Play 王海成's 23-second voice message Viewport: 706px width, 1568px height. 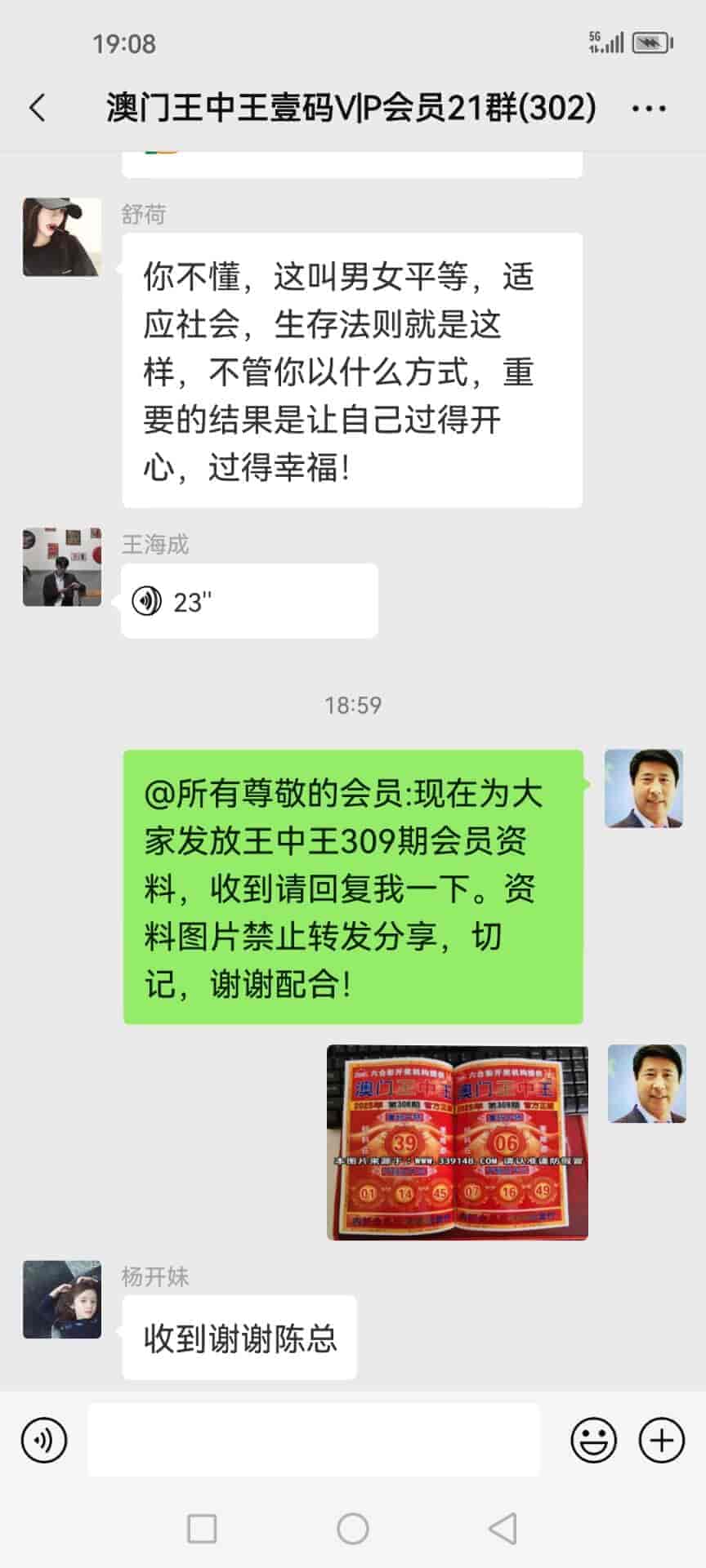248,602
